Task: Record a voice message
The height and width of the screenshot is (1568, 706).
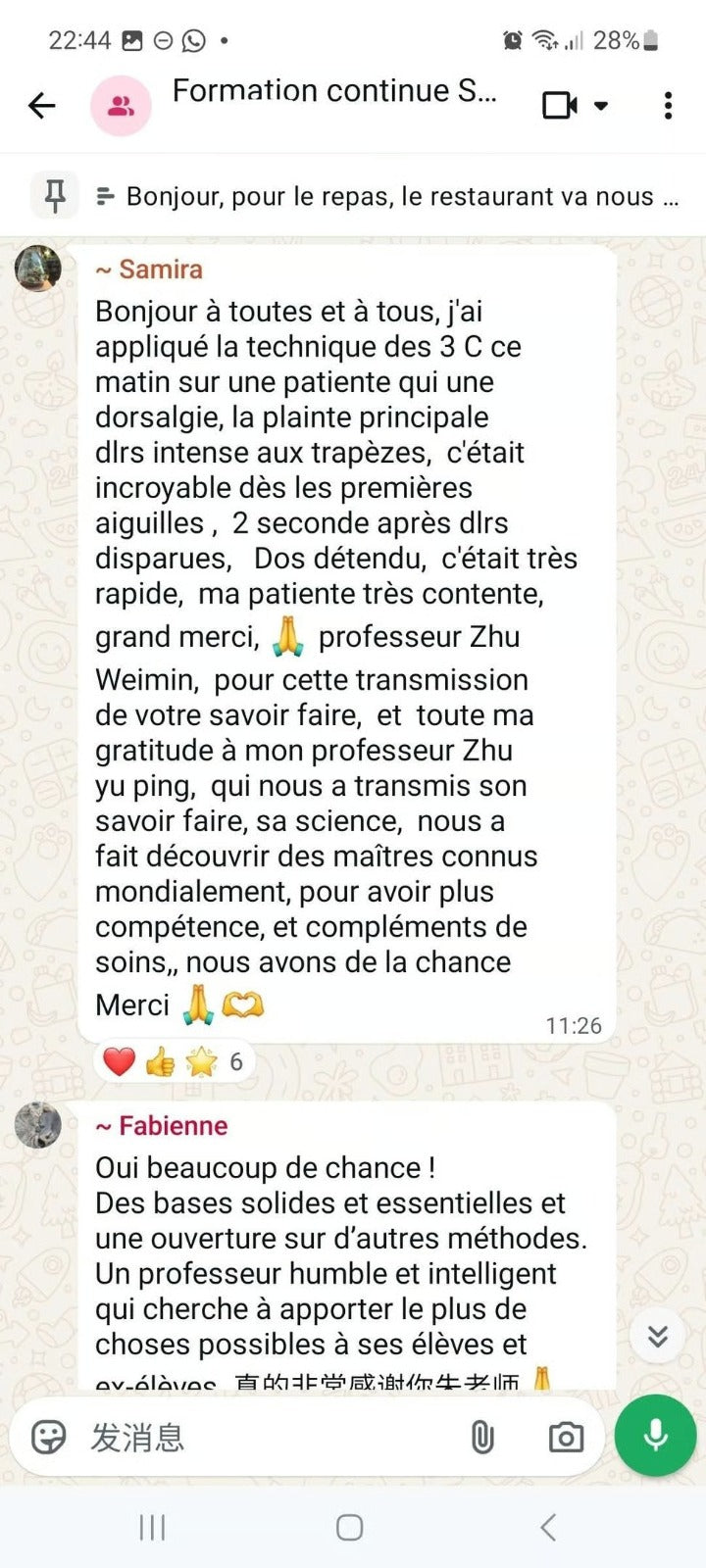Action: 655,1436
